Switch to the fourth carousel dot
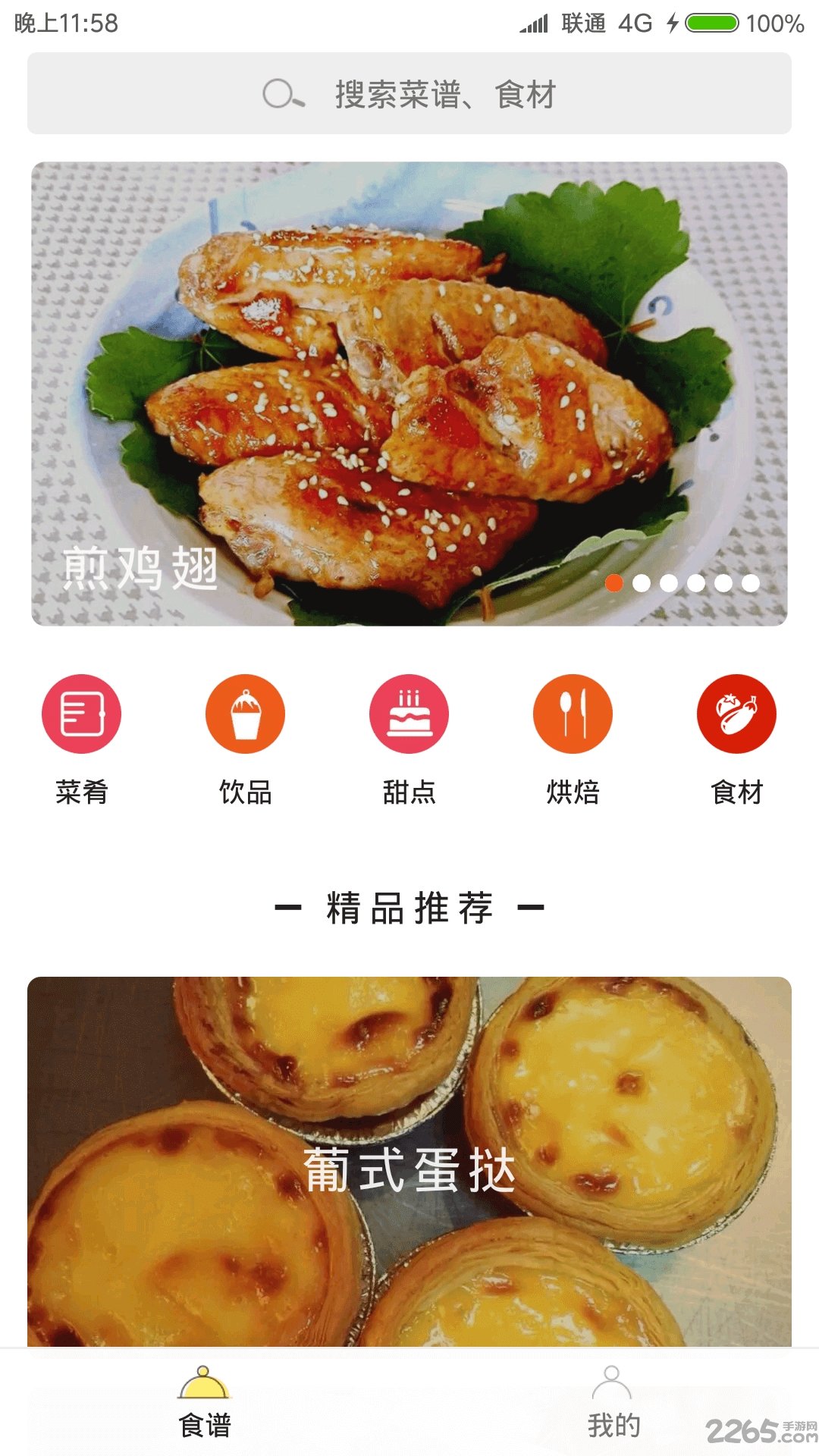The width and height of the screenshot is (819, 1456). point(695,584)
